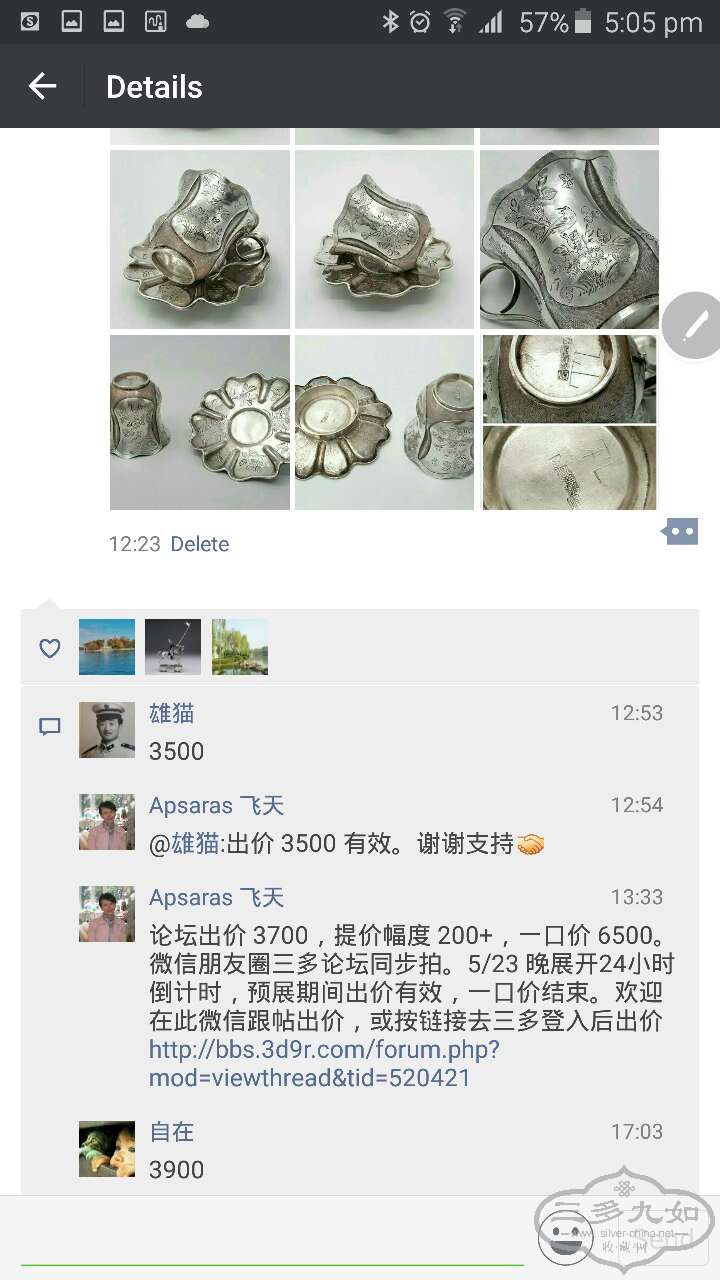Tap the comment input field
The width and height of the screenshot is (720, 1280).
[x=270, y=1238]
